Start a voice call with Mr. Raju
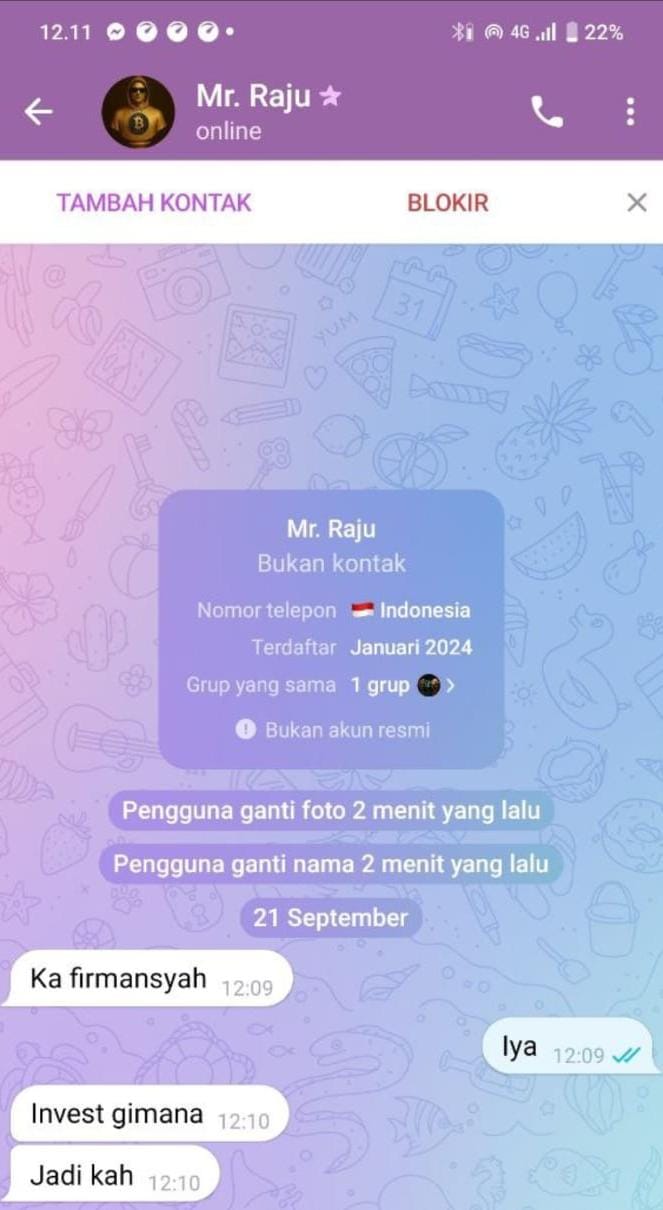663x1210 pixels. [547, 111]
